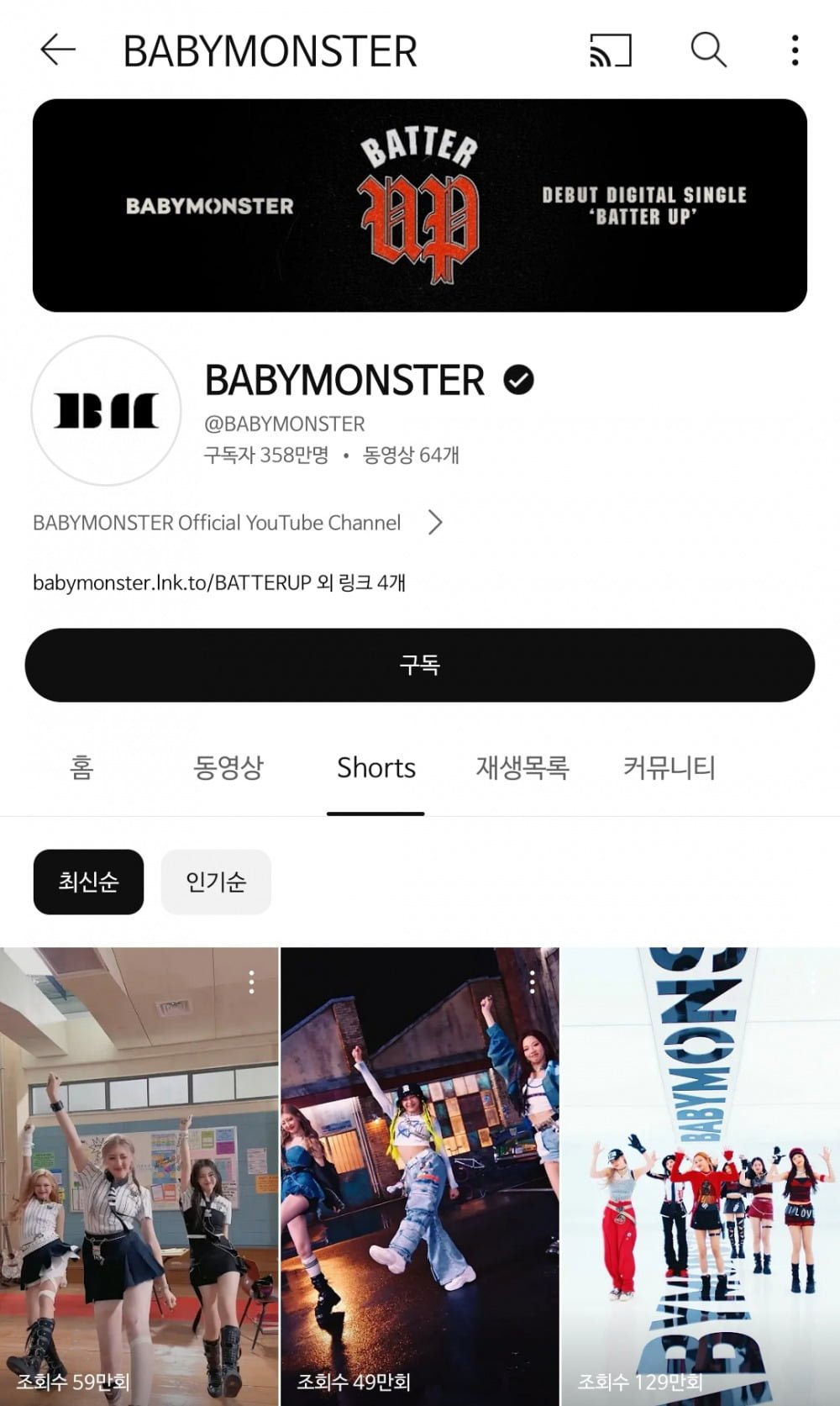The width and height of the screenshot is (840, 1406).
Task: Switch to the 홈 tab
Action: [81, 767]
